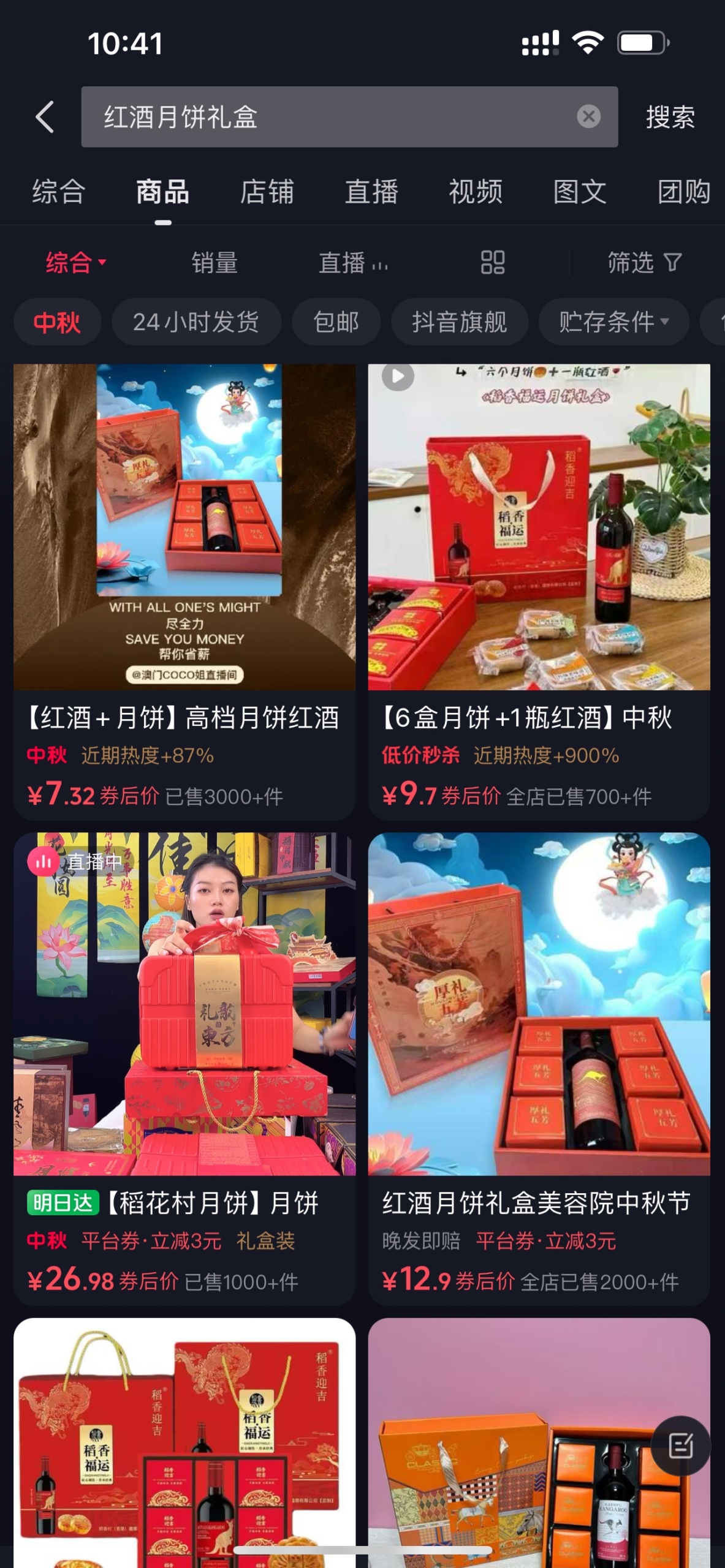The width and height of the screenshot is (725, 1568).
Task: Select the 包邮 filter chip
Action: pyautogui.click(x=336, y=322)
